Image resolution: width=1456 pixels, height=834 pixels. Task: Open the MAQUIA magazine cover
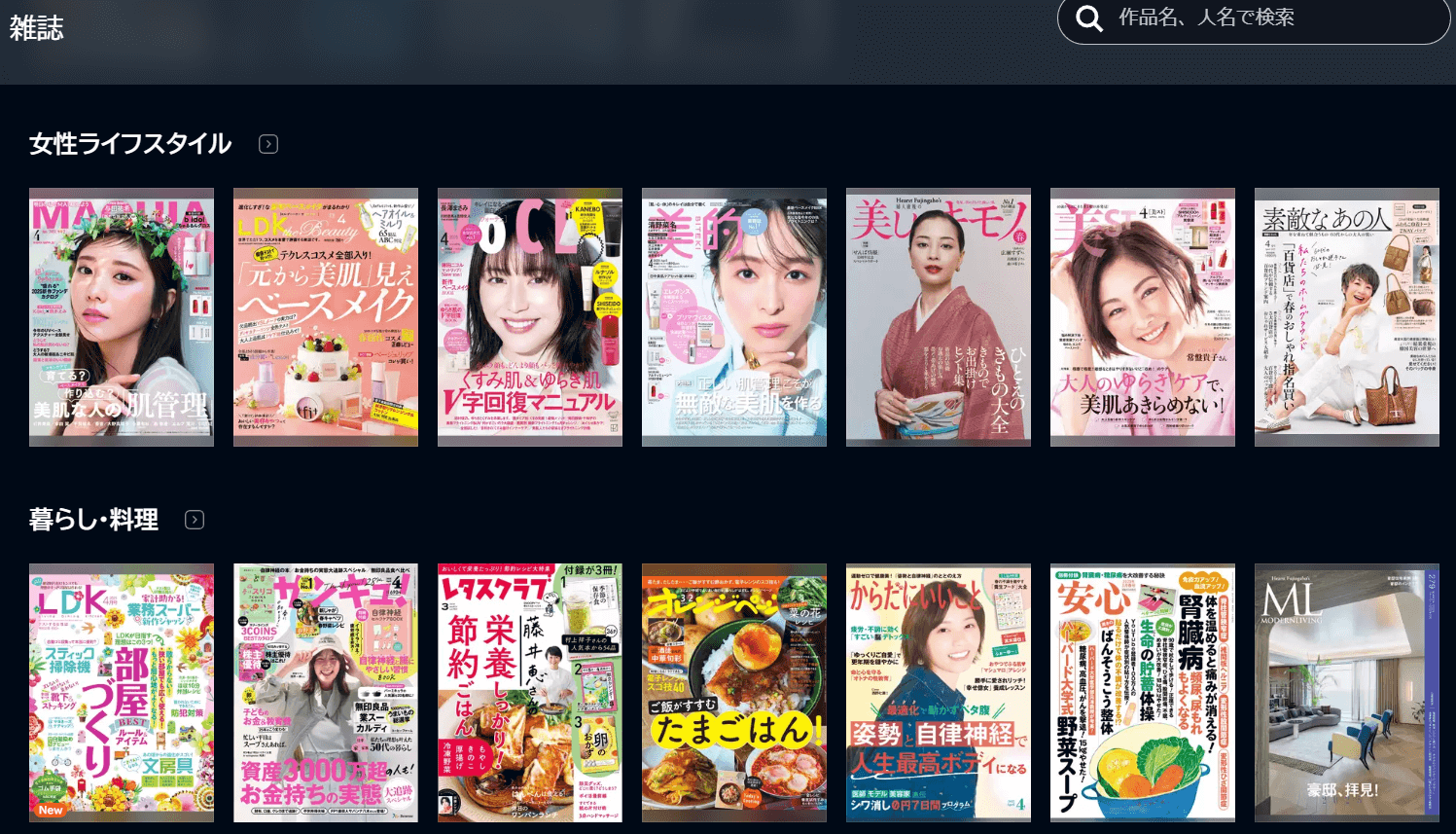point(122,317)
